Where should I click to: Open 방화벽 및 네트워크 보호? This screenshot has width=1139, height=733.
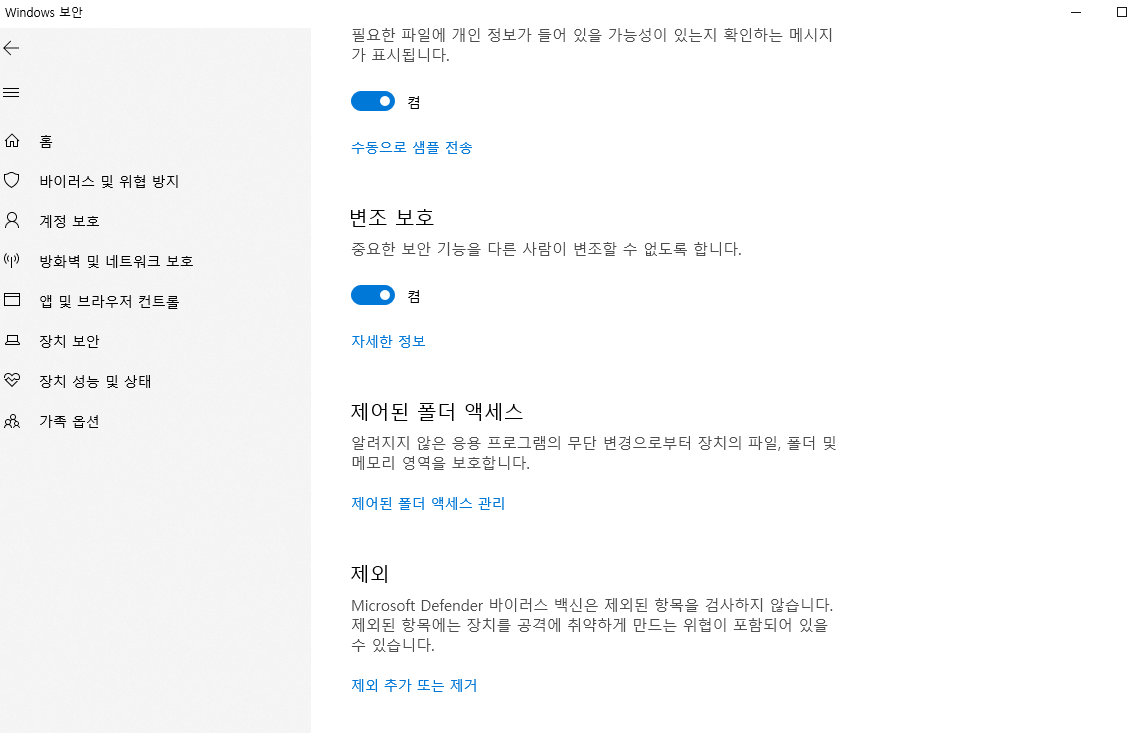tap(116, 261)
